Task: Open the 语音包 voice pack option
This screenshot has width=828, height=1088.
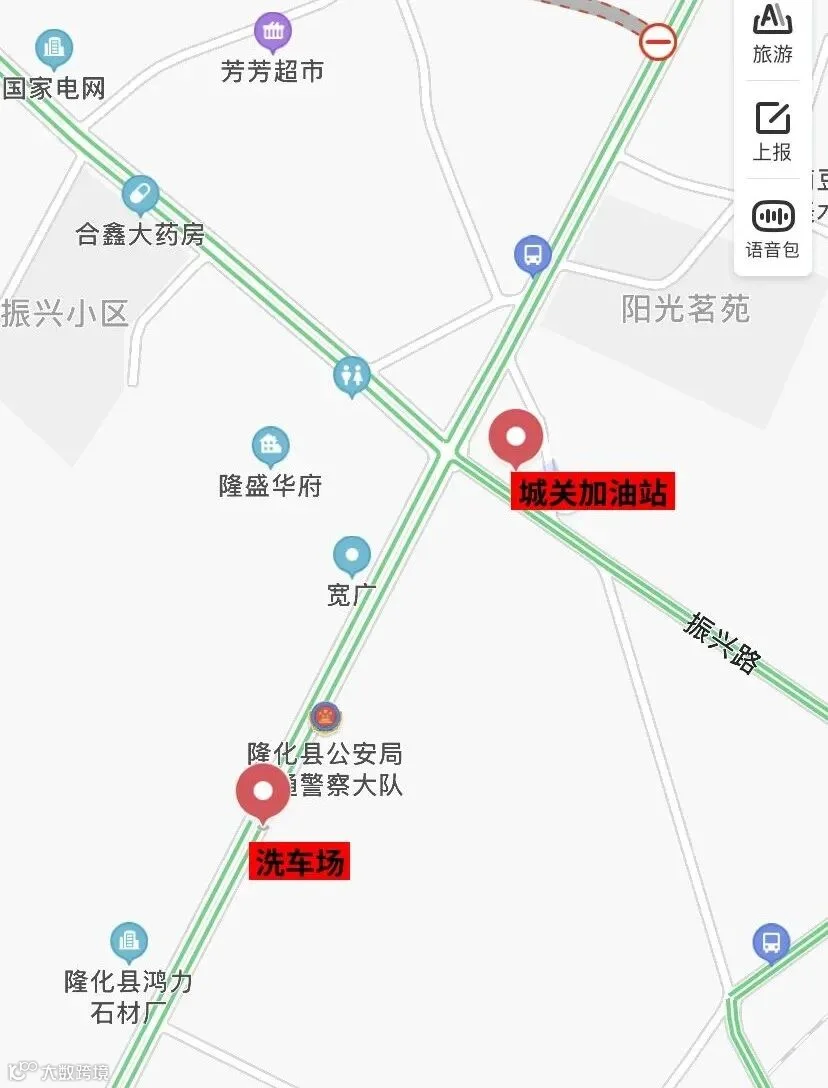Action: [x=772, y=230]
